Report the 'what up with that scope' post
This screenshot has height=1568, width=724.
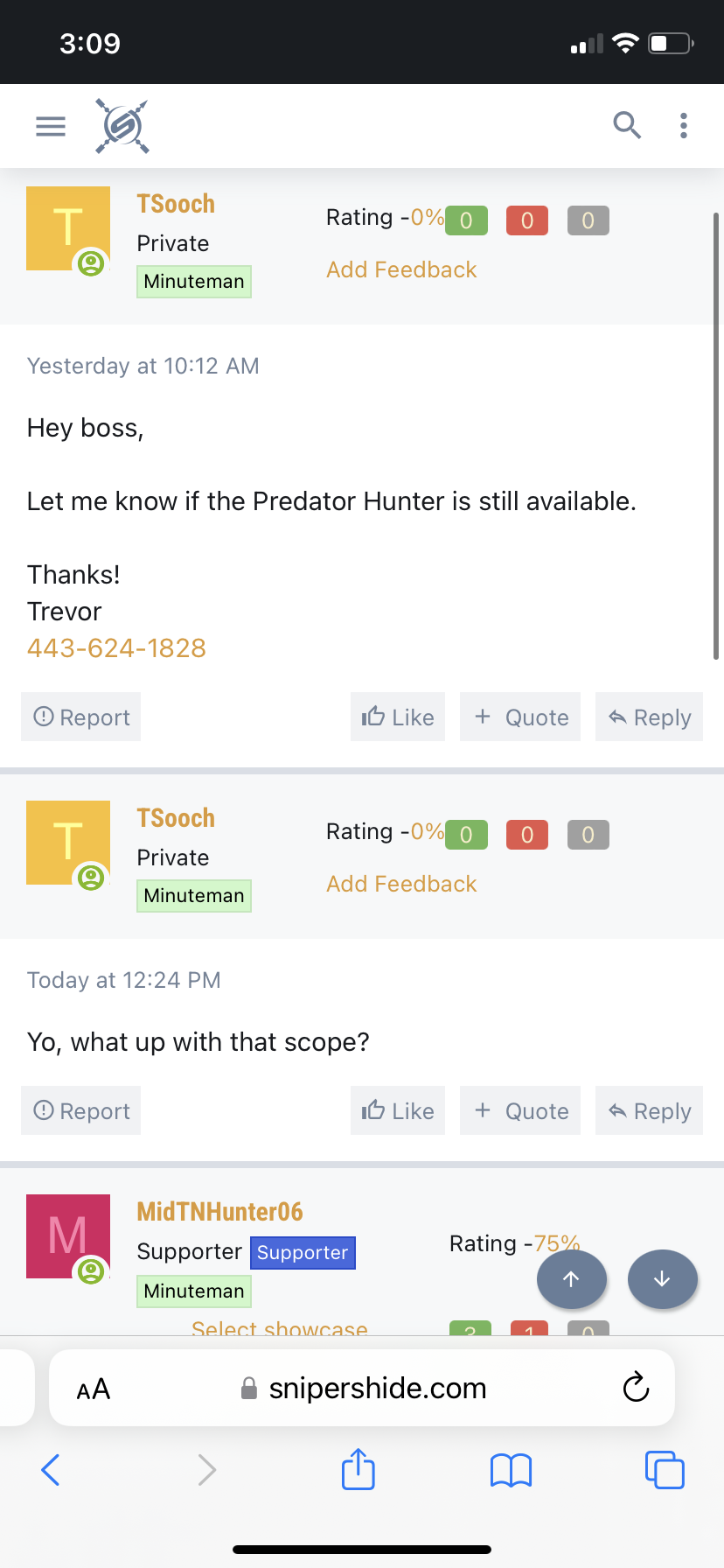click(x=81, y=1111)
